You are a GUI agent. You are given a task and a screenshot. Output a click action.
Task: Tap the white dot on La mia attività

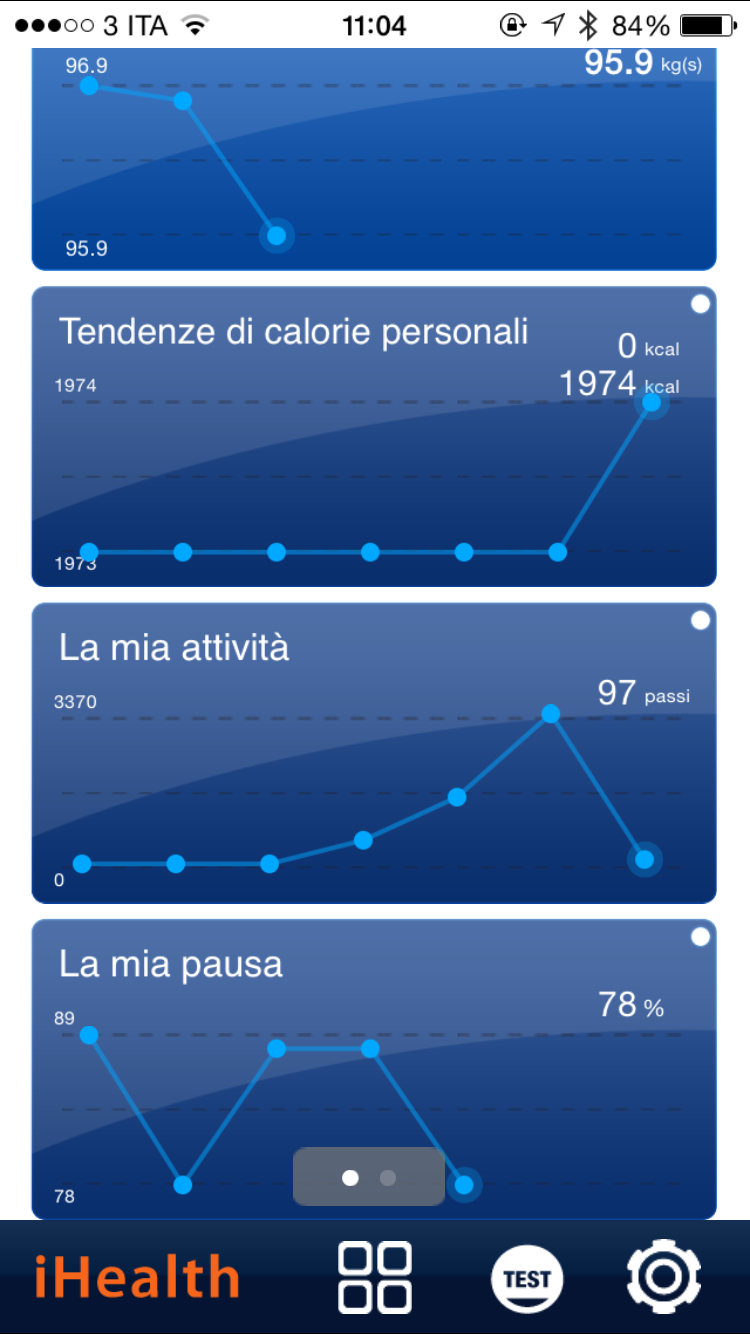700,620
